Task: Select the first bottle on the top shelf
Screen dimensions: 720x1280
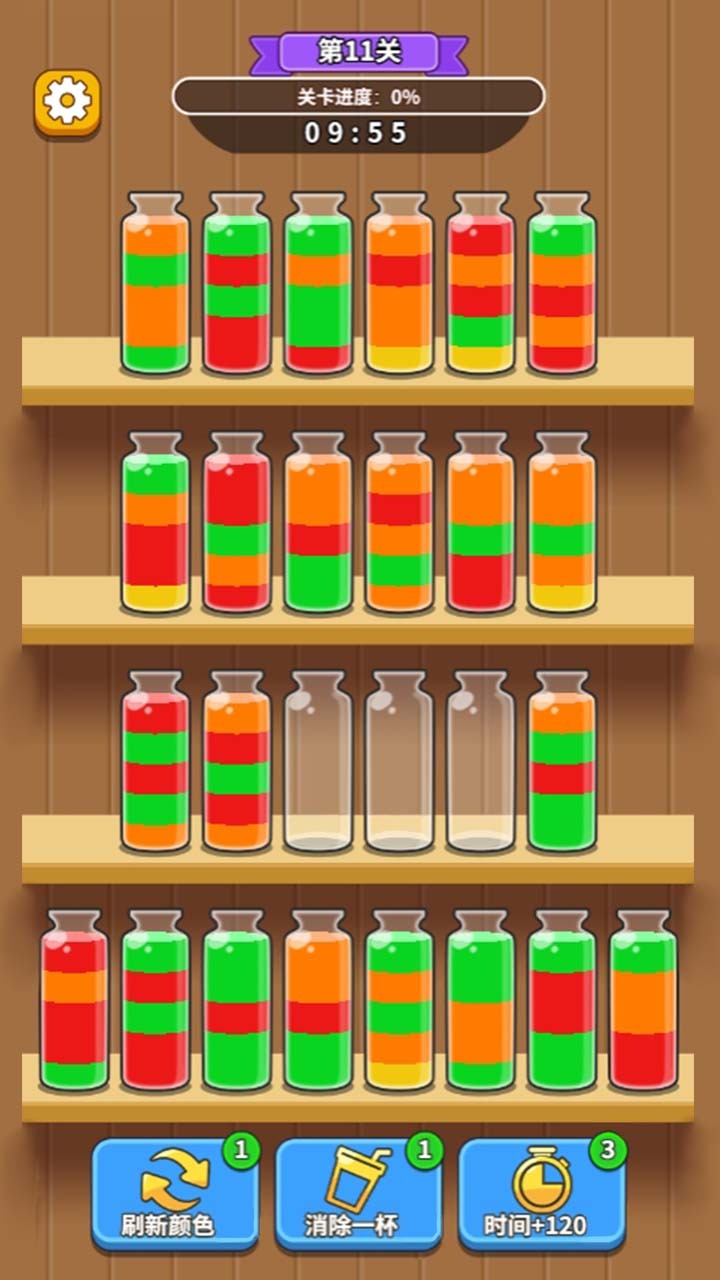Action: [155, 287]
